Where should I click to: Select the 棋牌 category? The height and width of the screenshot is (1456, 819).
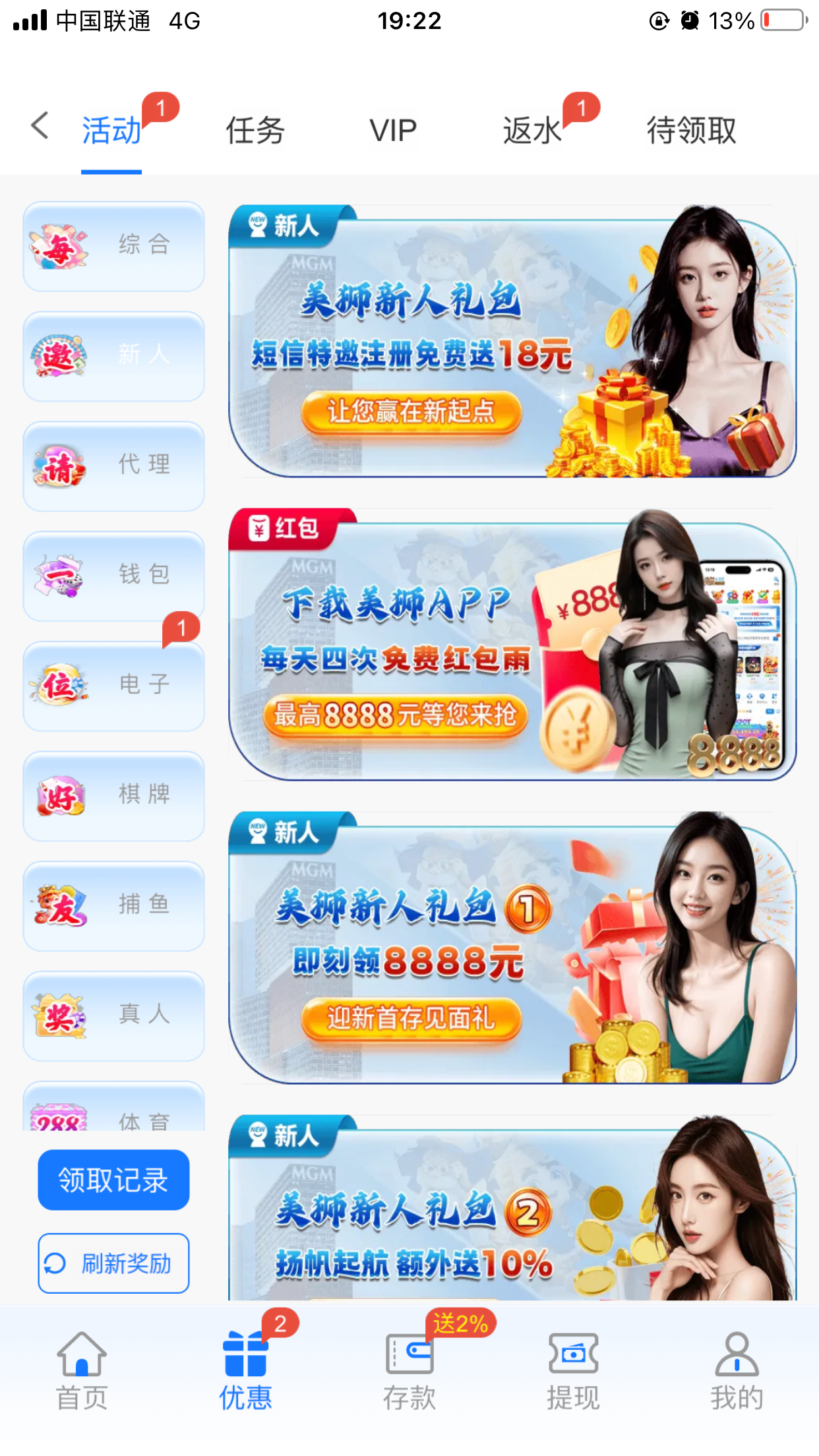(114, 796)
